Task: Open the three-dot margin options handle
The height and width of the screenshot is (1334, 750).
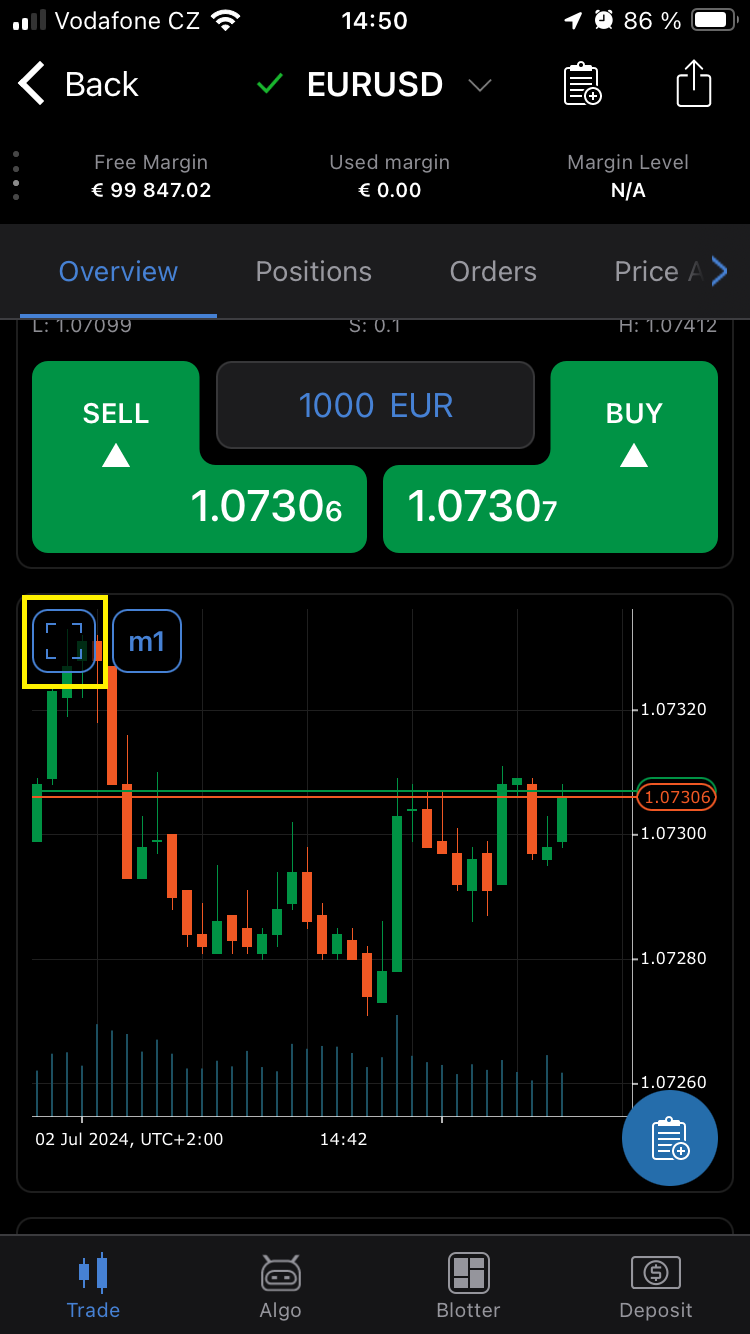Action: tap(16, 176)
